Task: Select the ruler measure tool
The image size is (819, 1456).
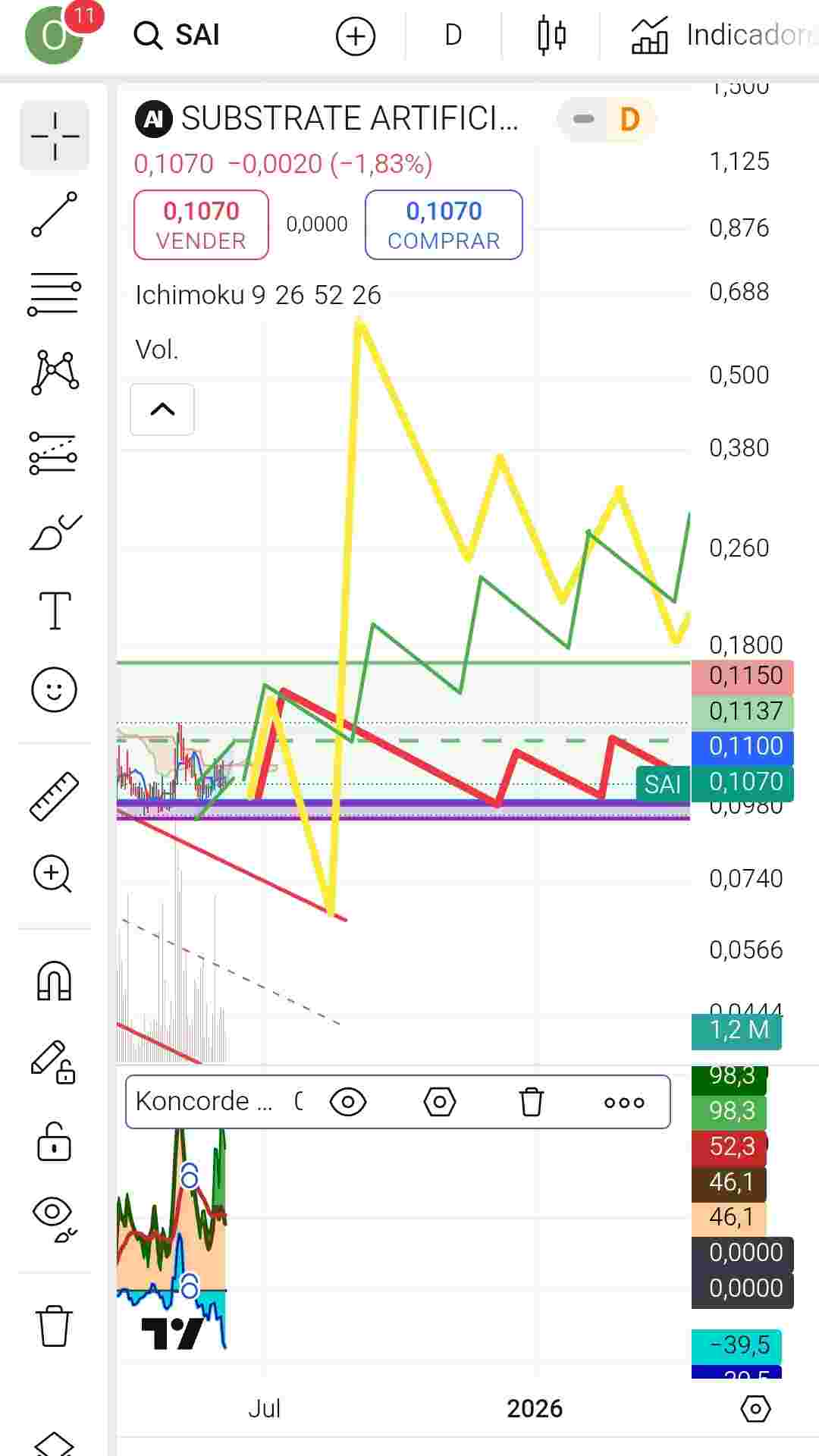Action: tap(55, 796)
